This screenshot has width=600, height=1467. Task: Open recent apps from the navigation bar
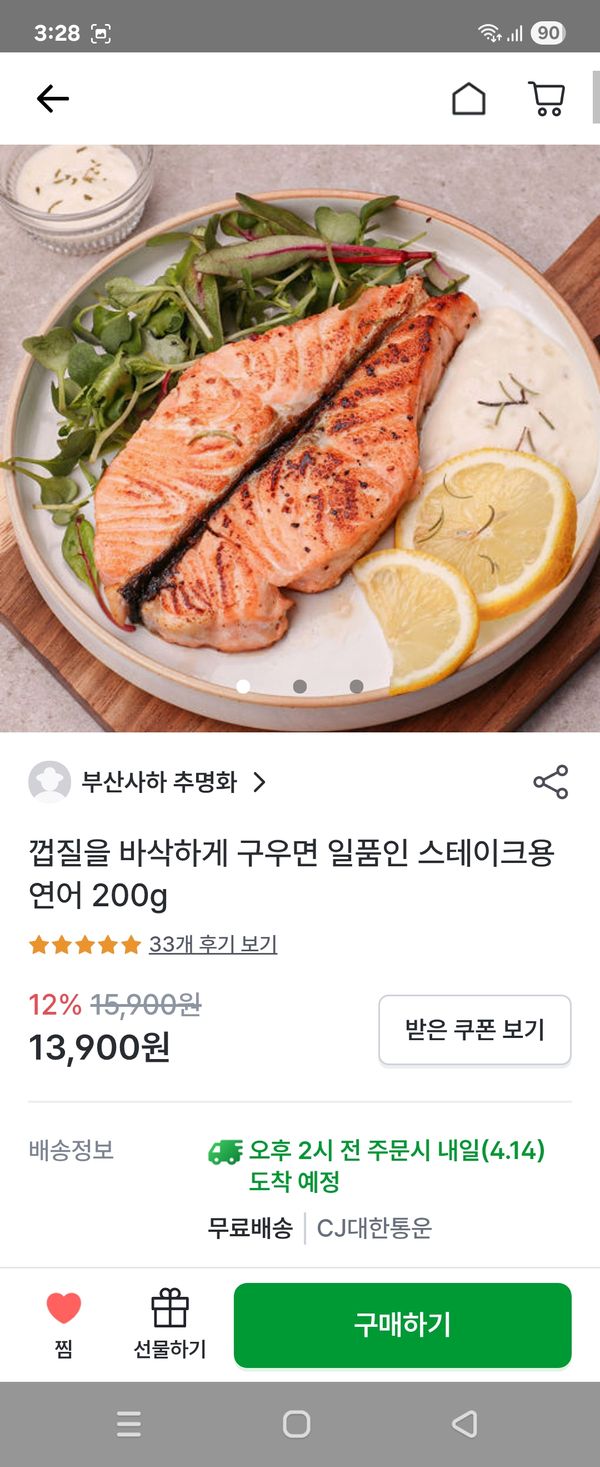point(128,1424)
